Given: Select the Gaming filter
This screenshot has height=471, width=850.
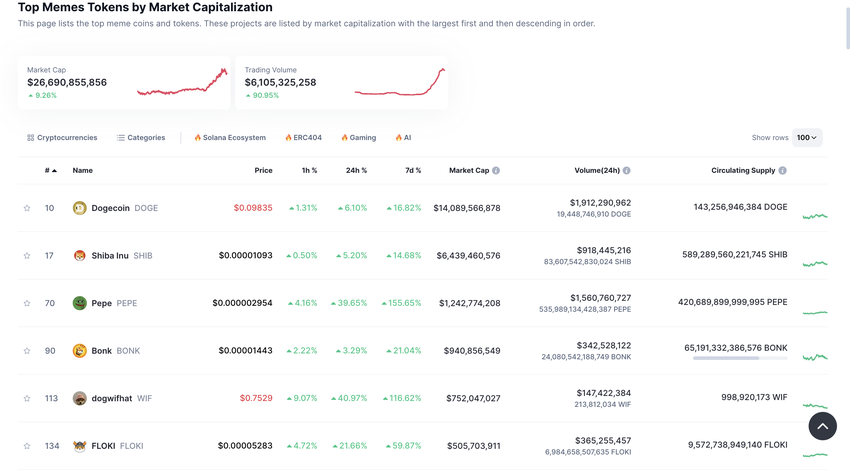Looking at the screenshot, I should pyautogui.click(x=358, y=138).
